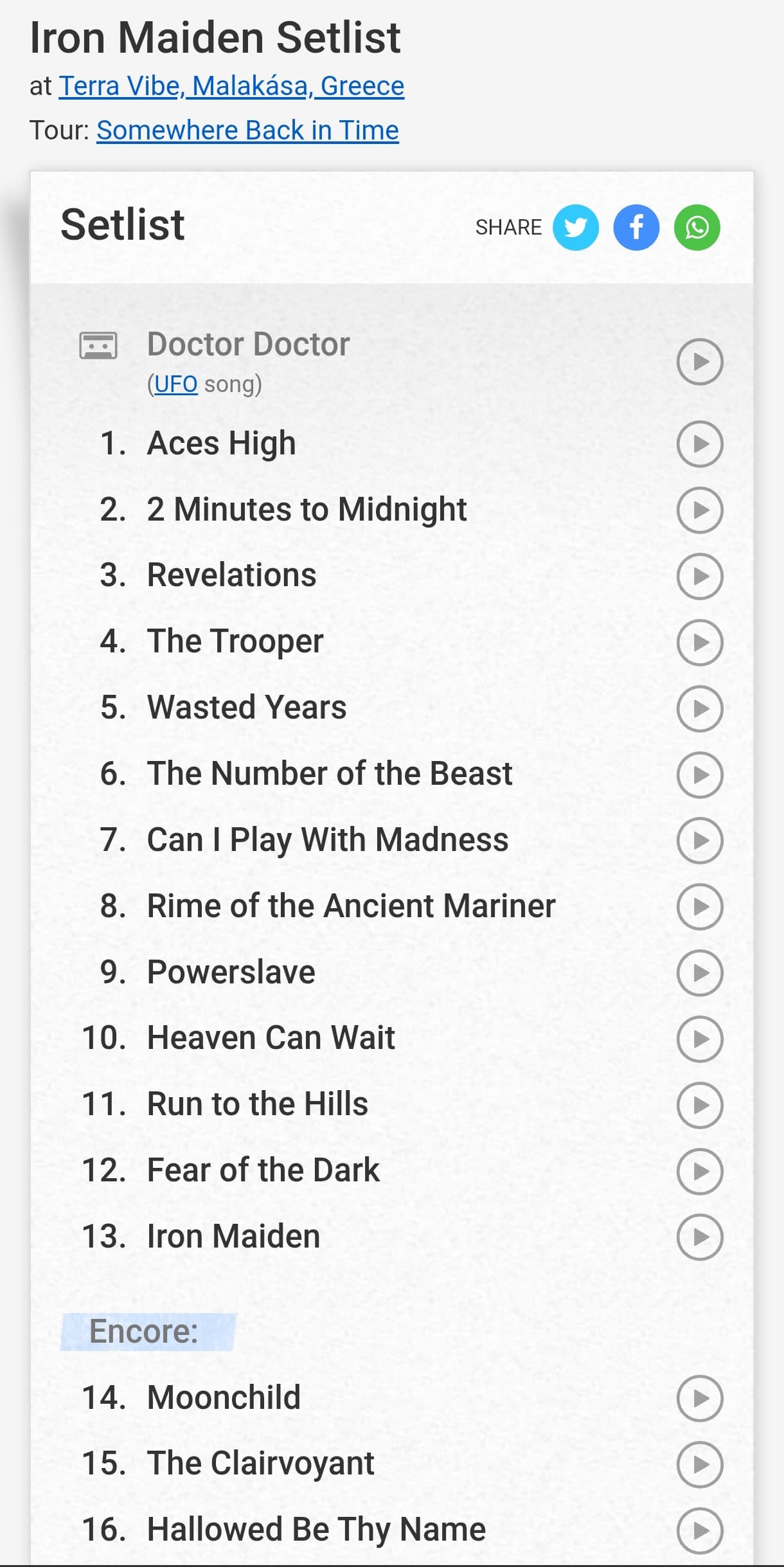Screen dimensions: 784x1567
Task: Share setlist on Facebook
Action: [x=636, y=228]
